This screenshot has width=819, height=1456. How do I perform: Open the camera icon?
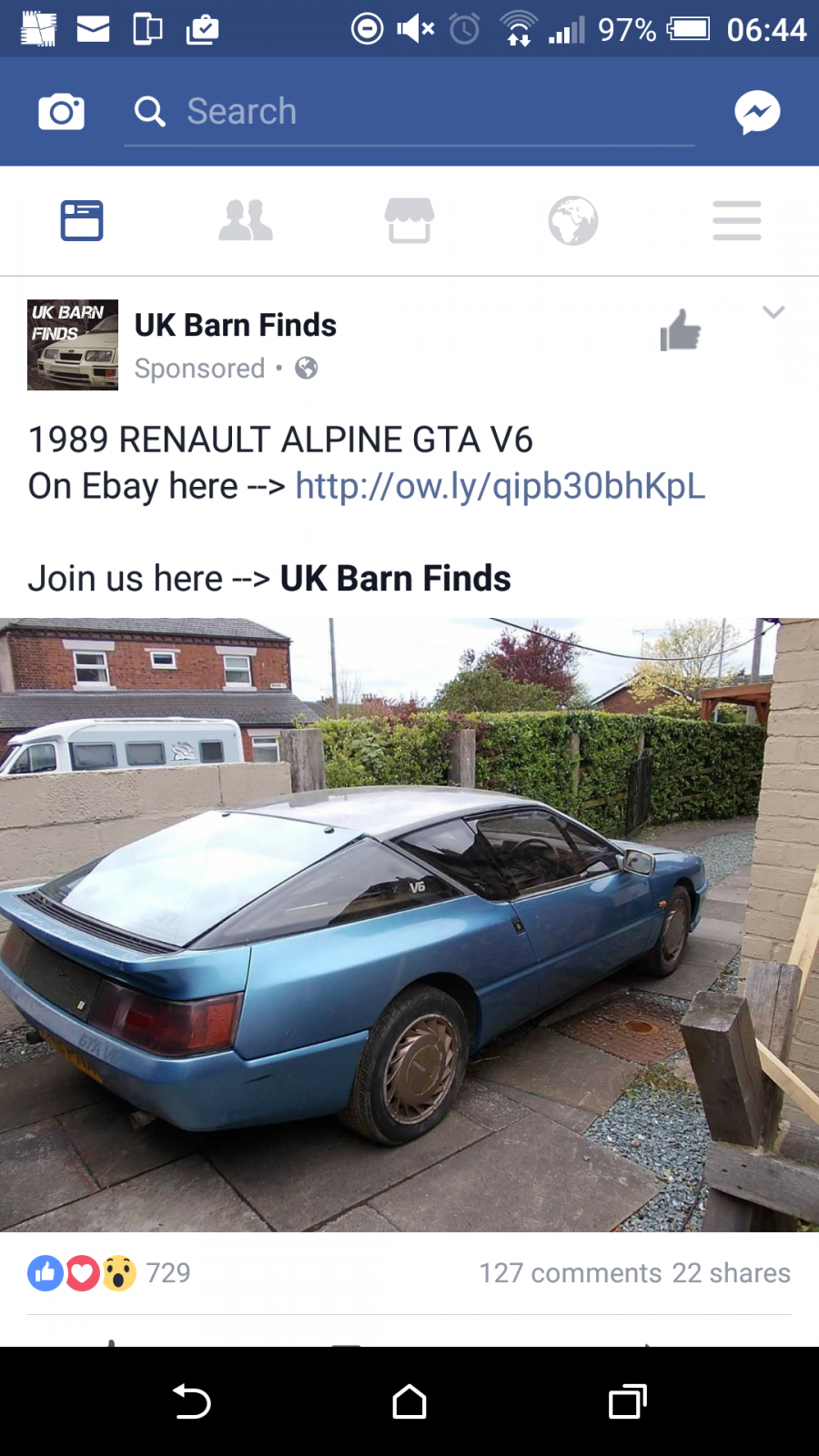[61, 112]
